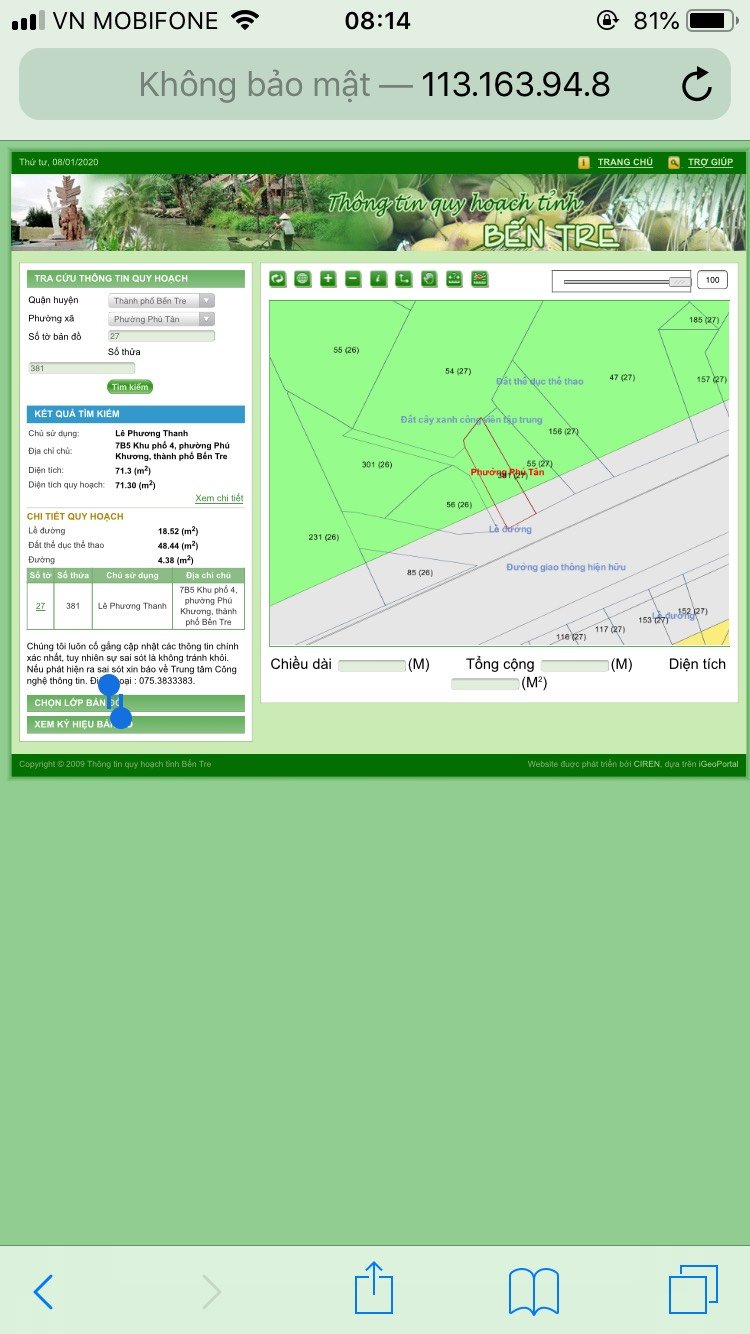Reload the page in Safari
750x1334 pixels.
coord(697,85)
